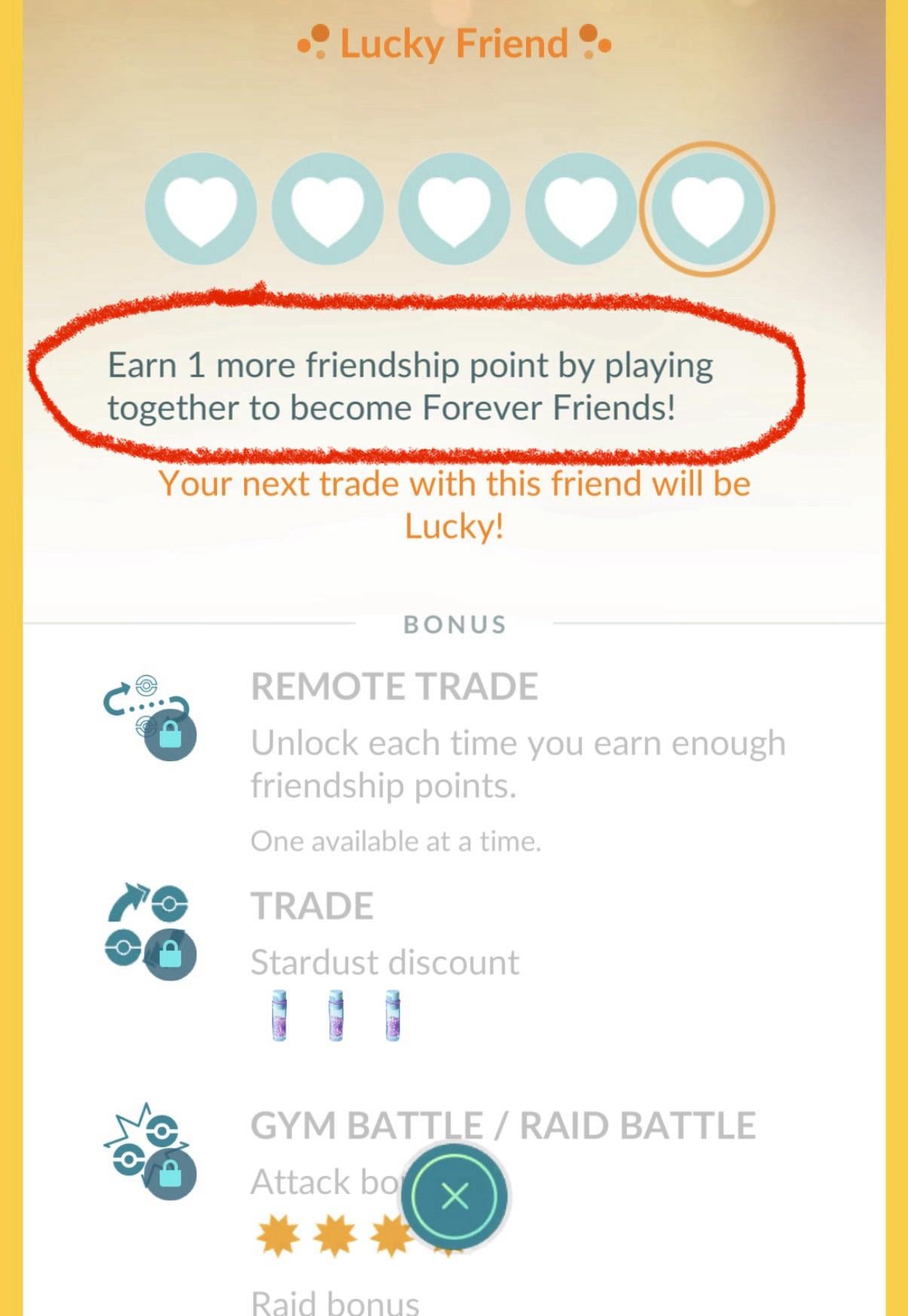908x1316 pixels.
Task: Select the second friendship heart level
Action: [327, 209]
